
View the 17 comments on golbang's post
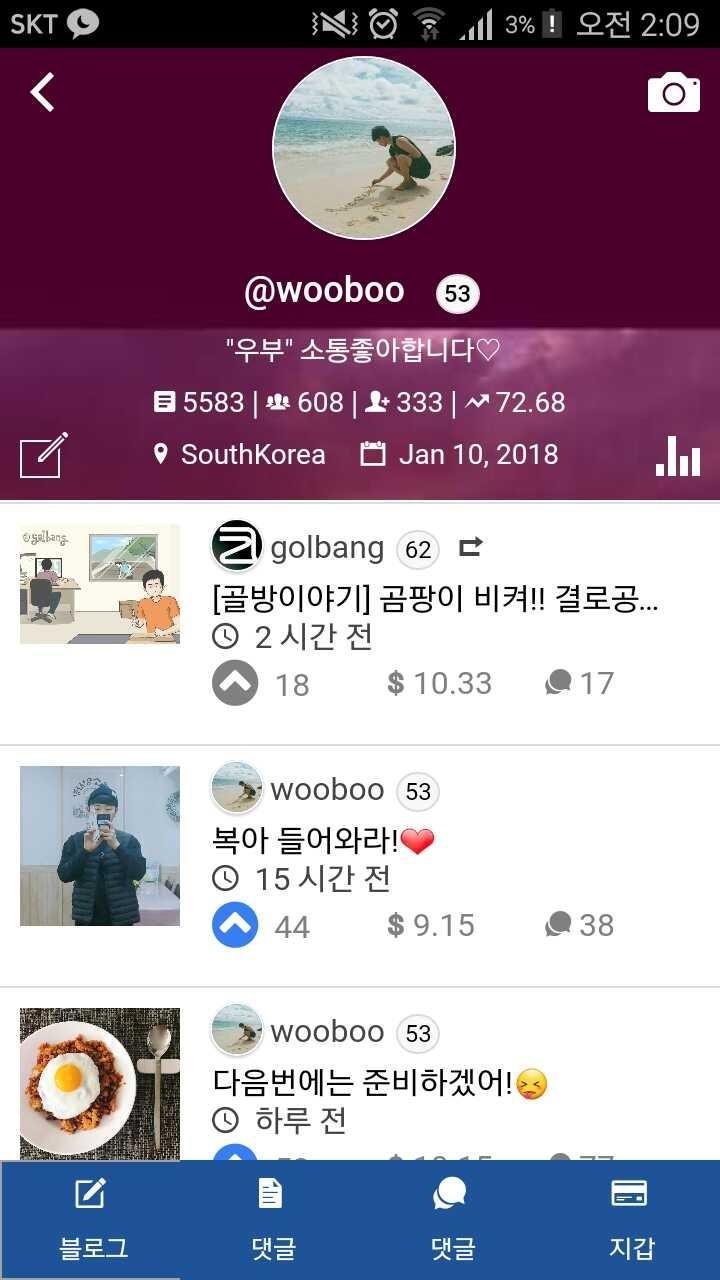click(x=579, y=683)
